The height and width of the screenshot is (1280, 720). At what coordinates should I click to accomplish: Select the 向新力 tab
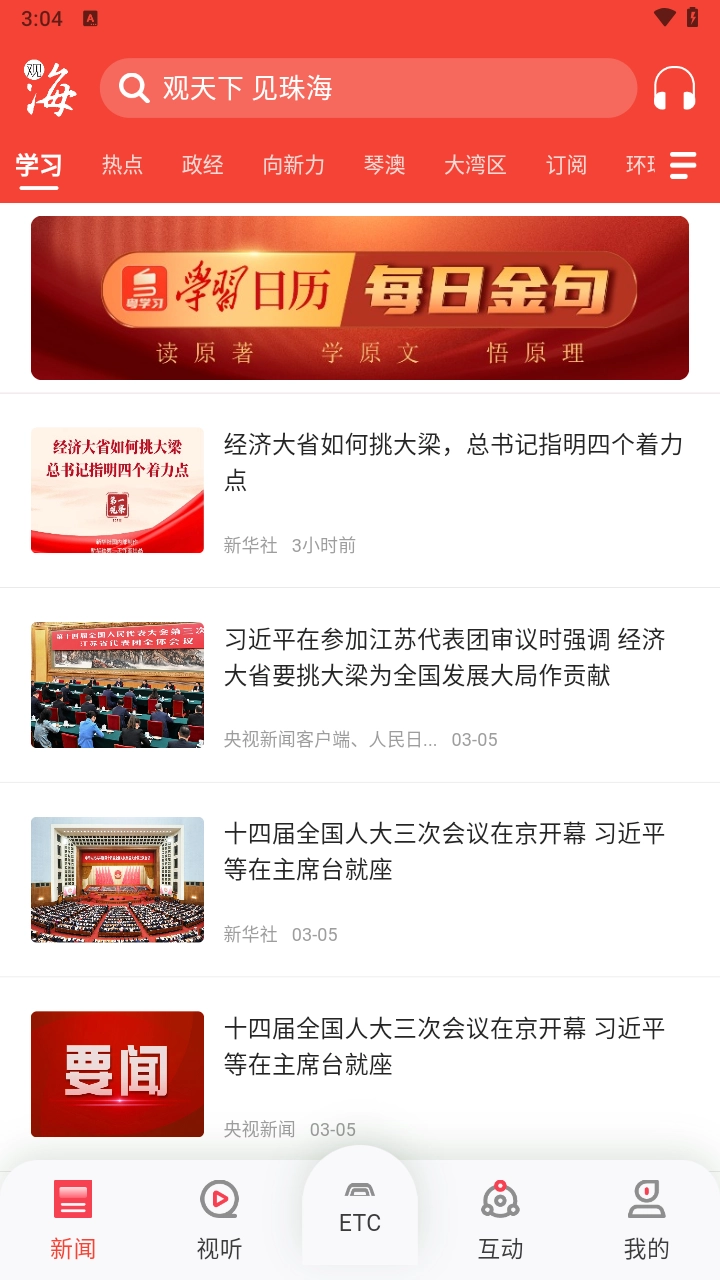click(293, 165)
